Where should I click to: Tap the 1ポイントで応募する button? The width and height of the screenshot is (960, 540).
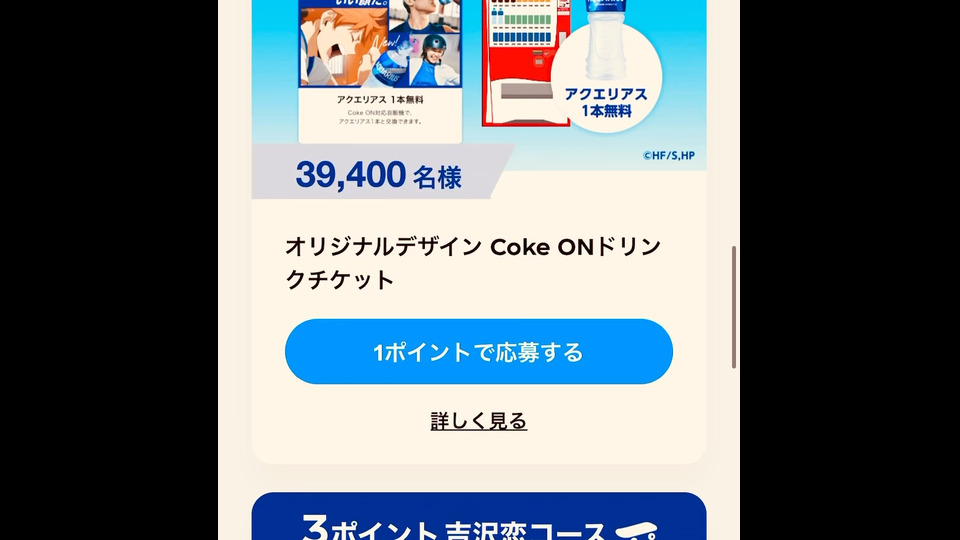click(x=478, y=352)
